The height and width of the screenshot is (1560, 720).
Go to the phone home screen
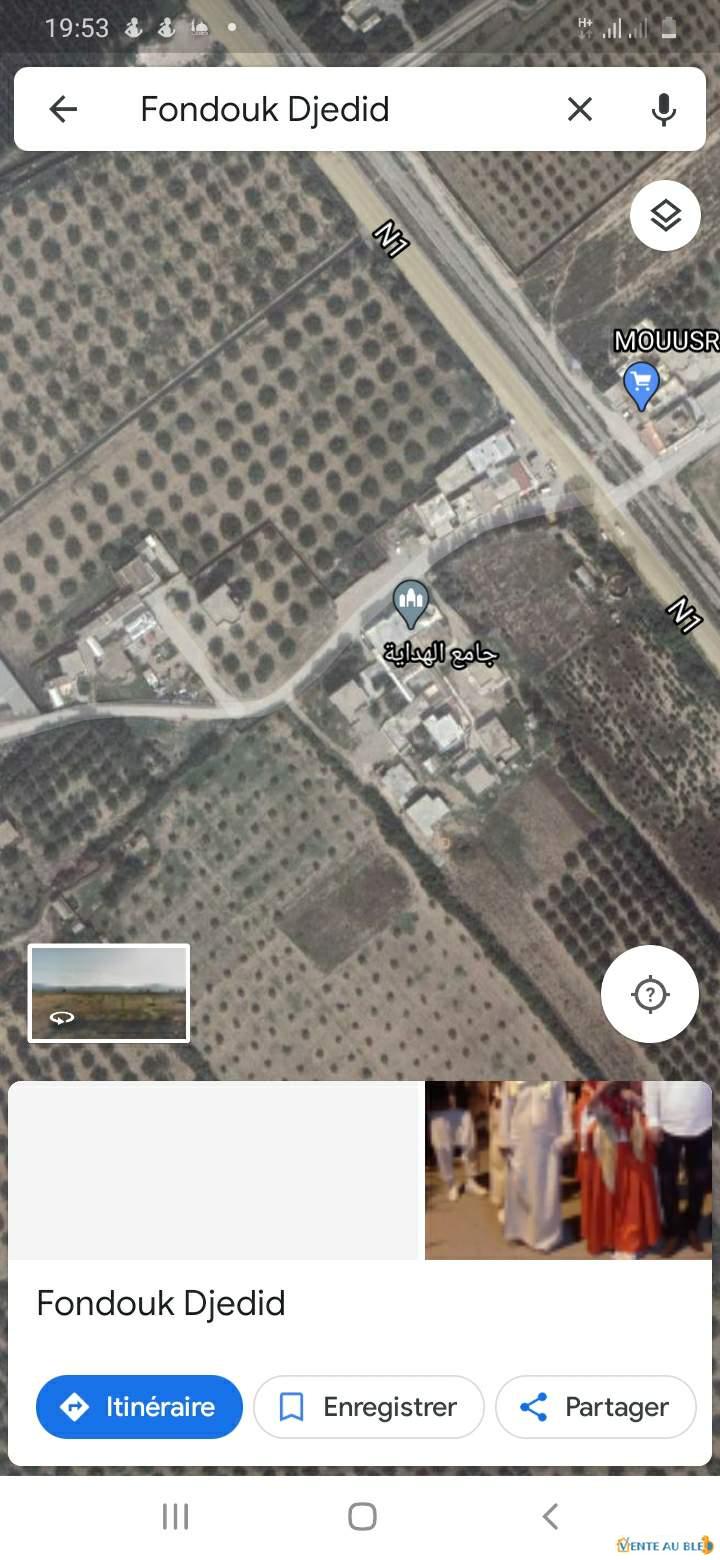pyautogui.click(x=362, y=1517)
